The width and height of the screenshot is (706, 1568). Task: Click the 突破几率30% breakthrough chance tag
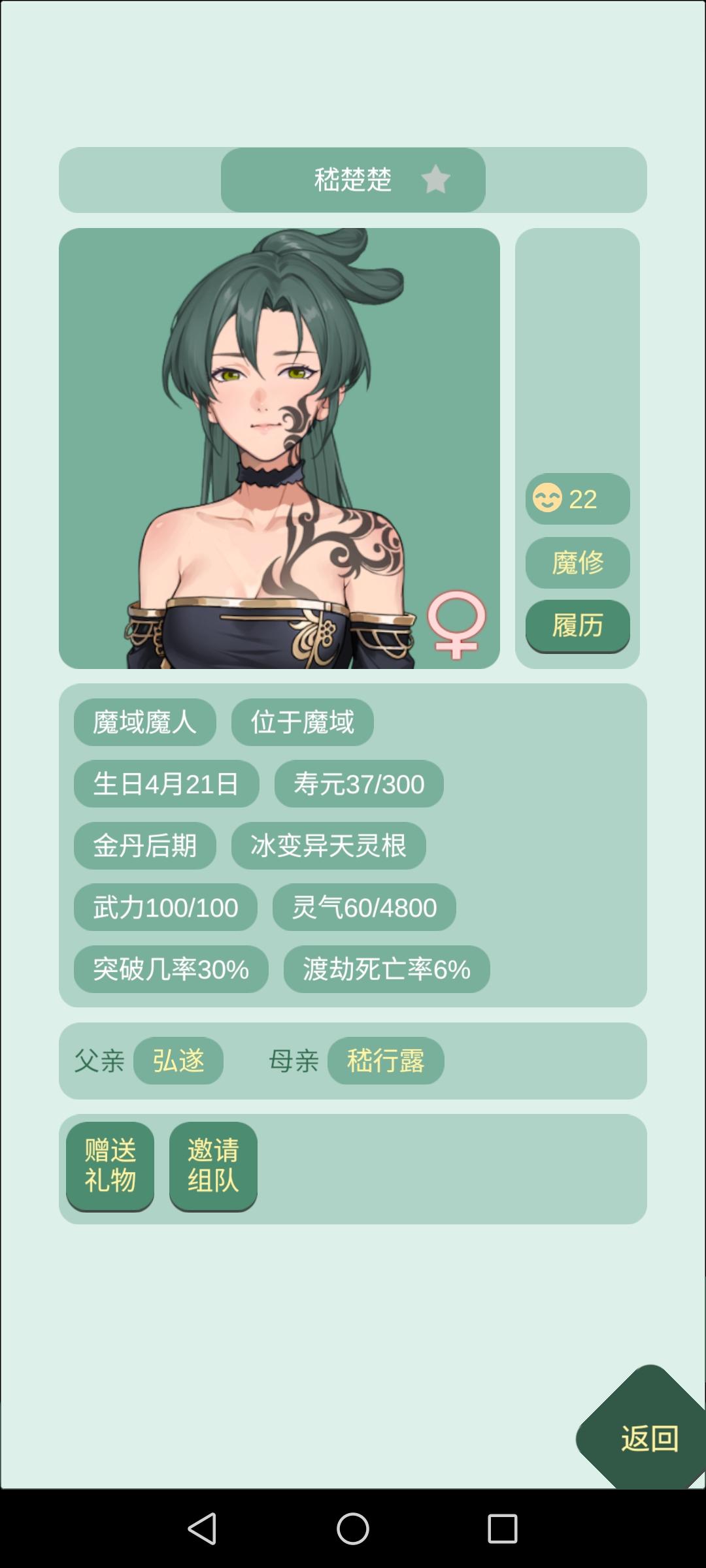point(171,970)
